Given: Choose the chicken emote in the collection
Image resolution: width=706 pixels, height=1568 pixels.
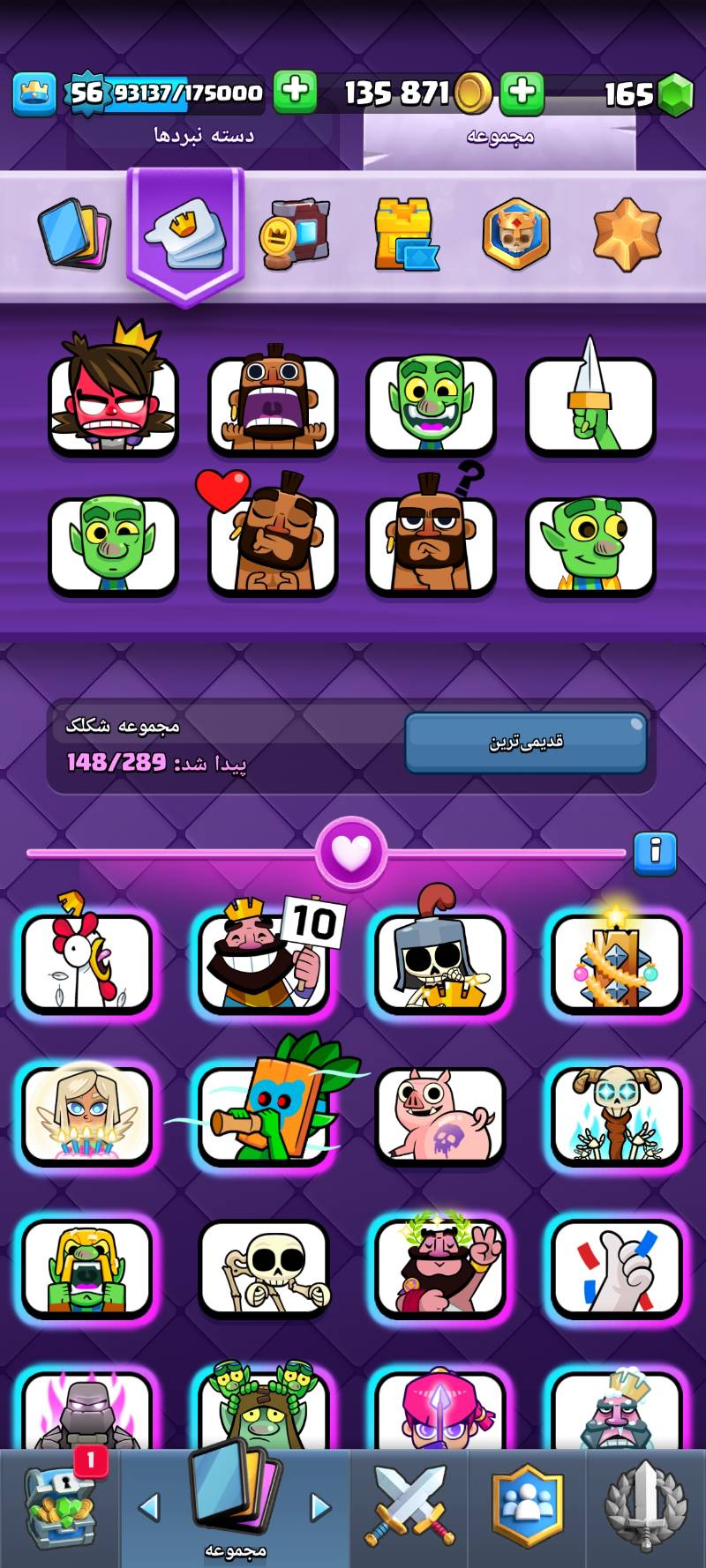Looking at the screenshot, I should [x=86, y=961].
